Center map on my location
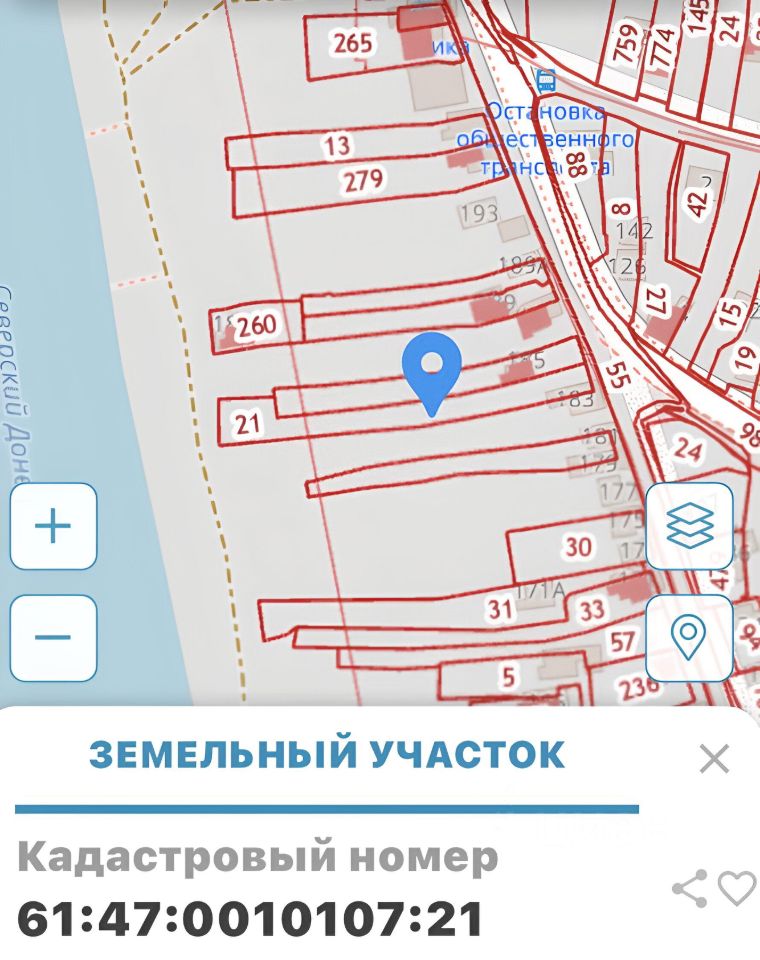 tap(689, 638)
